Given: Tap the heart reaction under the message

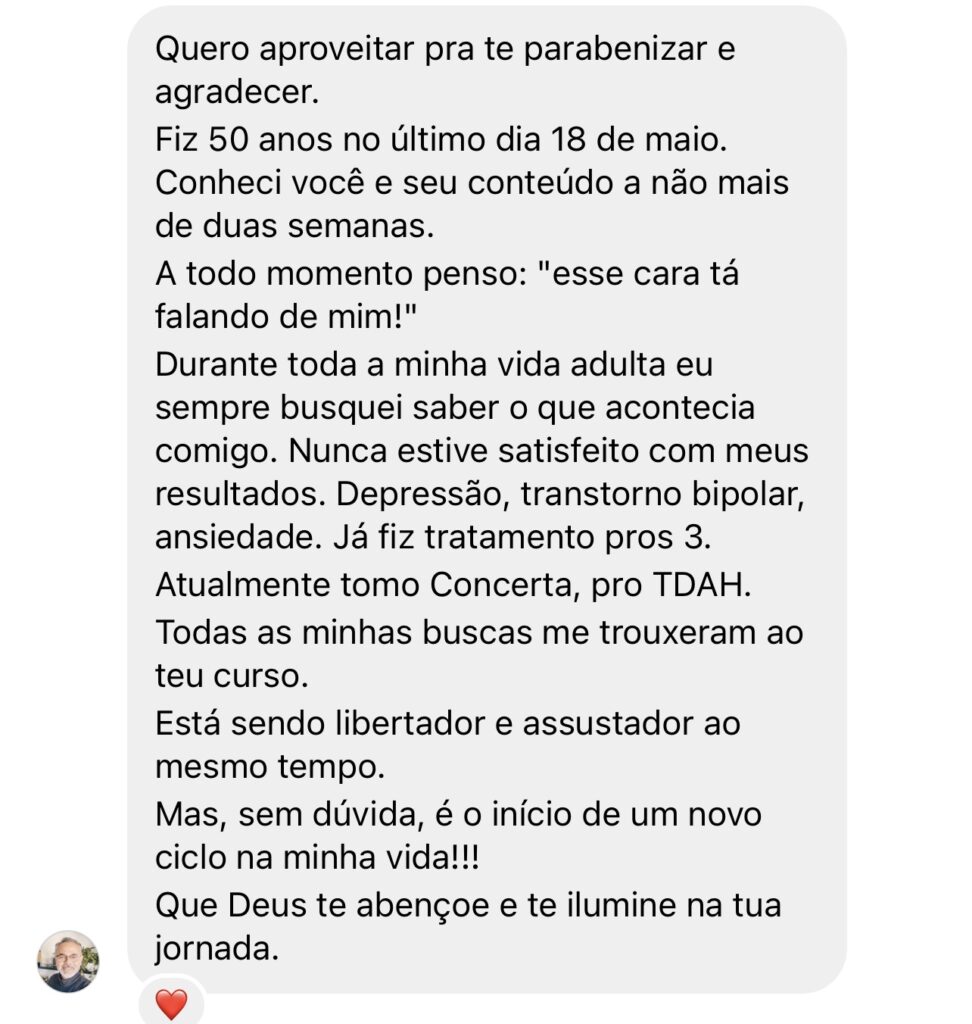Looking at the screenshot, I should pos(172,1001).
